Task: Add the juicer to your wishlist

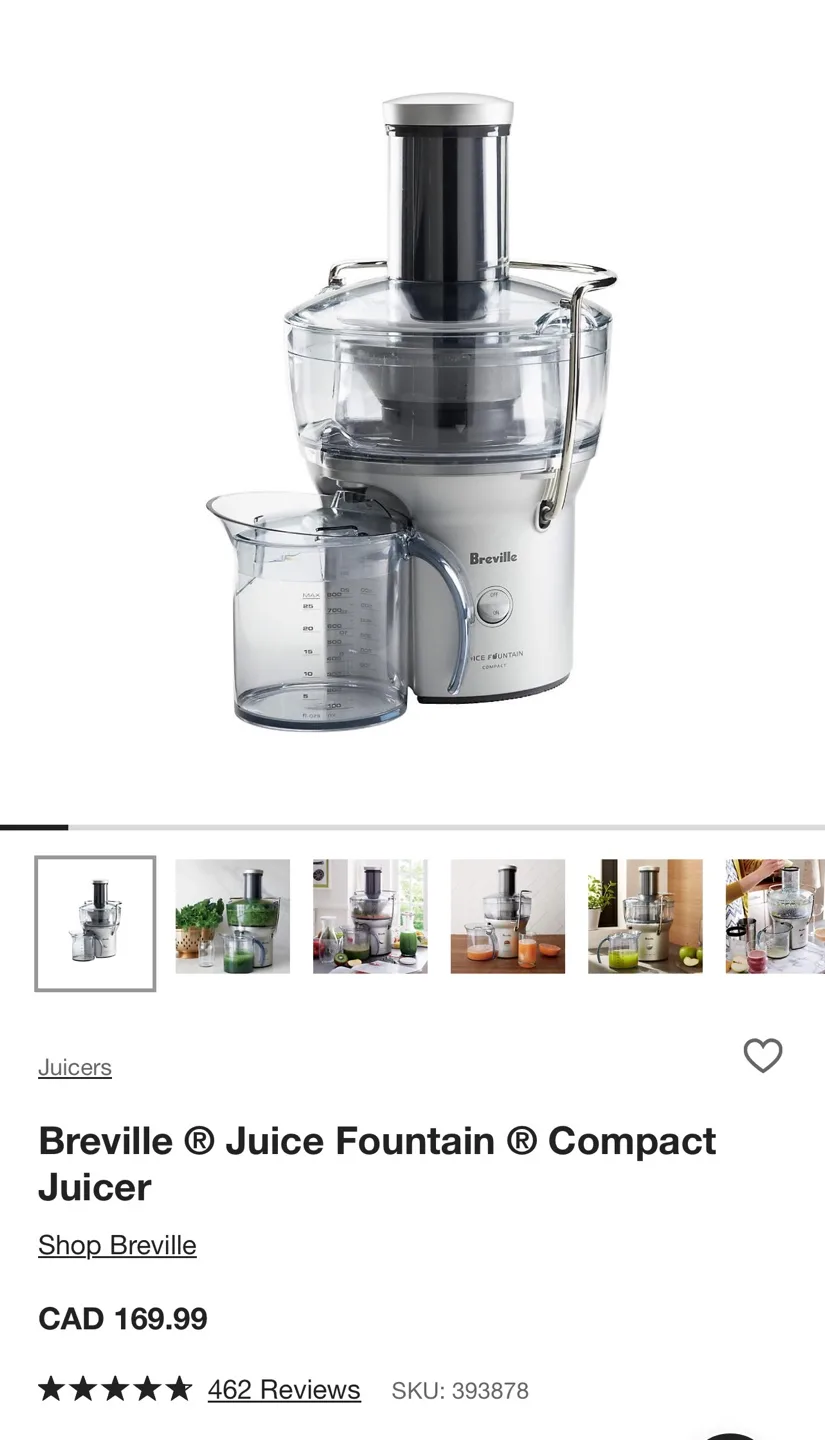Action: tap(763, 1056)
